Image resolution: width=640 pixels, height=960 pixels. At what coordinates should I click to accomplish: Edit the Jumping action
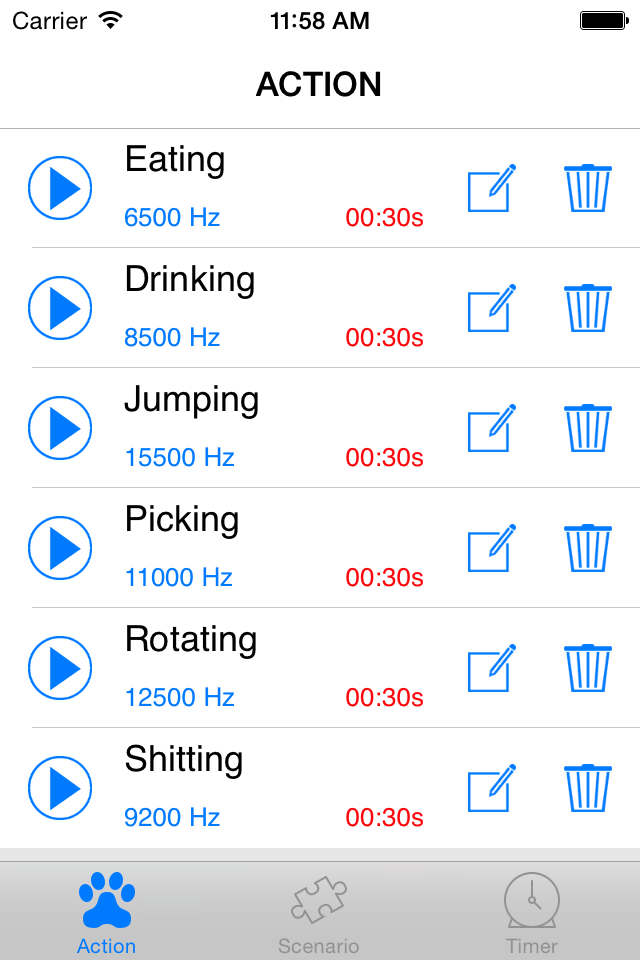[x=492, y=428]
